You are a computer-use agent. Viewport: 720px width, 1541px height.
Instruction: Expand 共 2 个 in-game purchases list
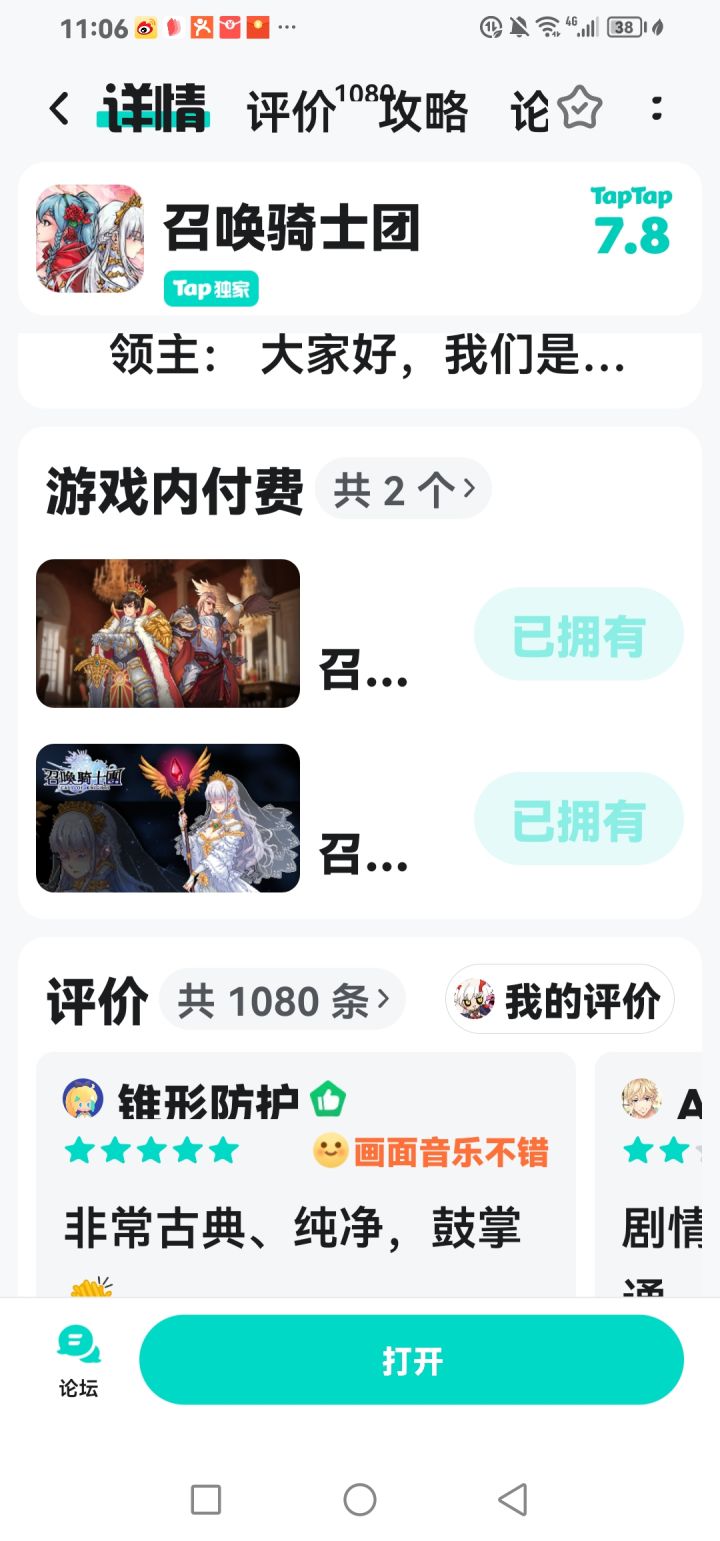pos(402,488)
